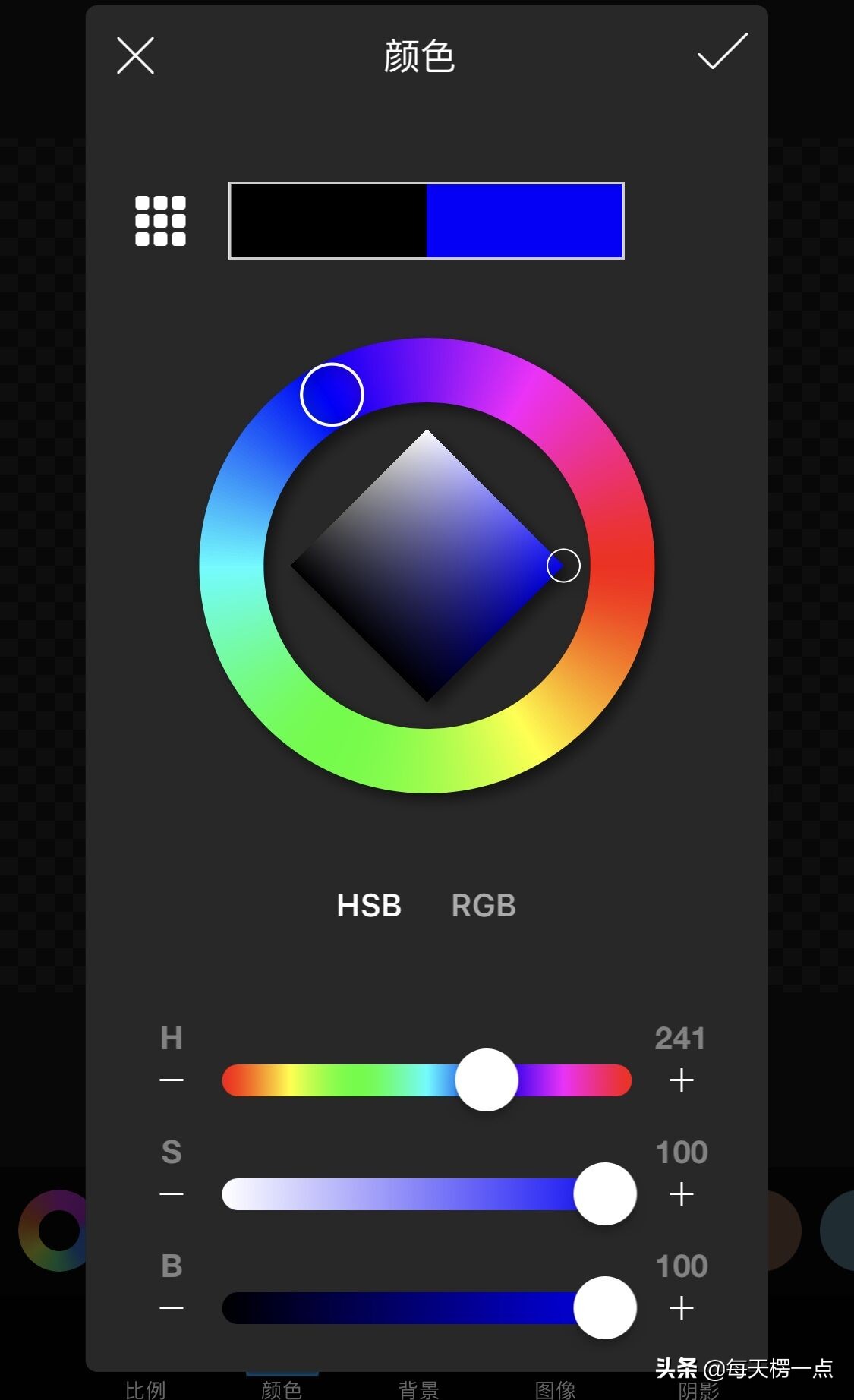Increase saturation with plus button
854x1400 pixels.
click(682, 1194)
